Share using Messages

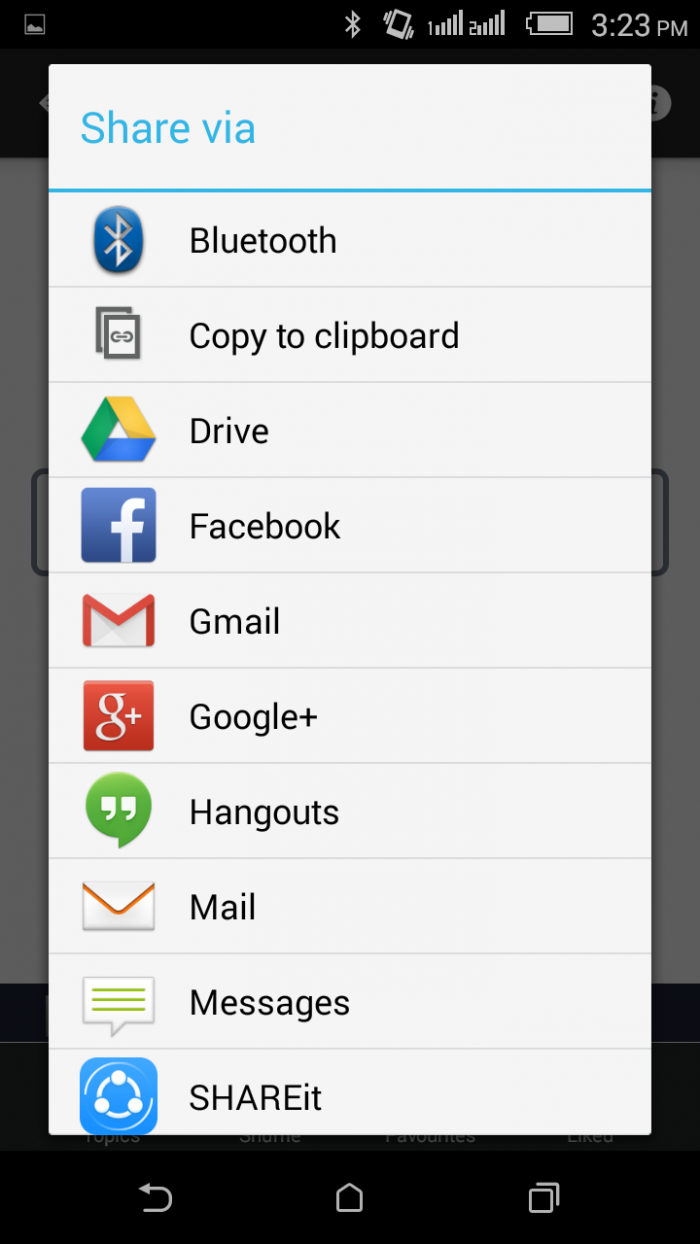[350, 1002]
